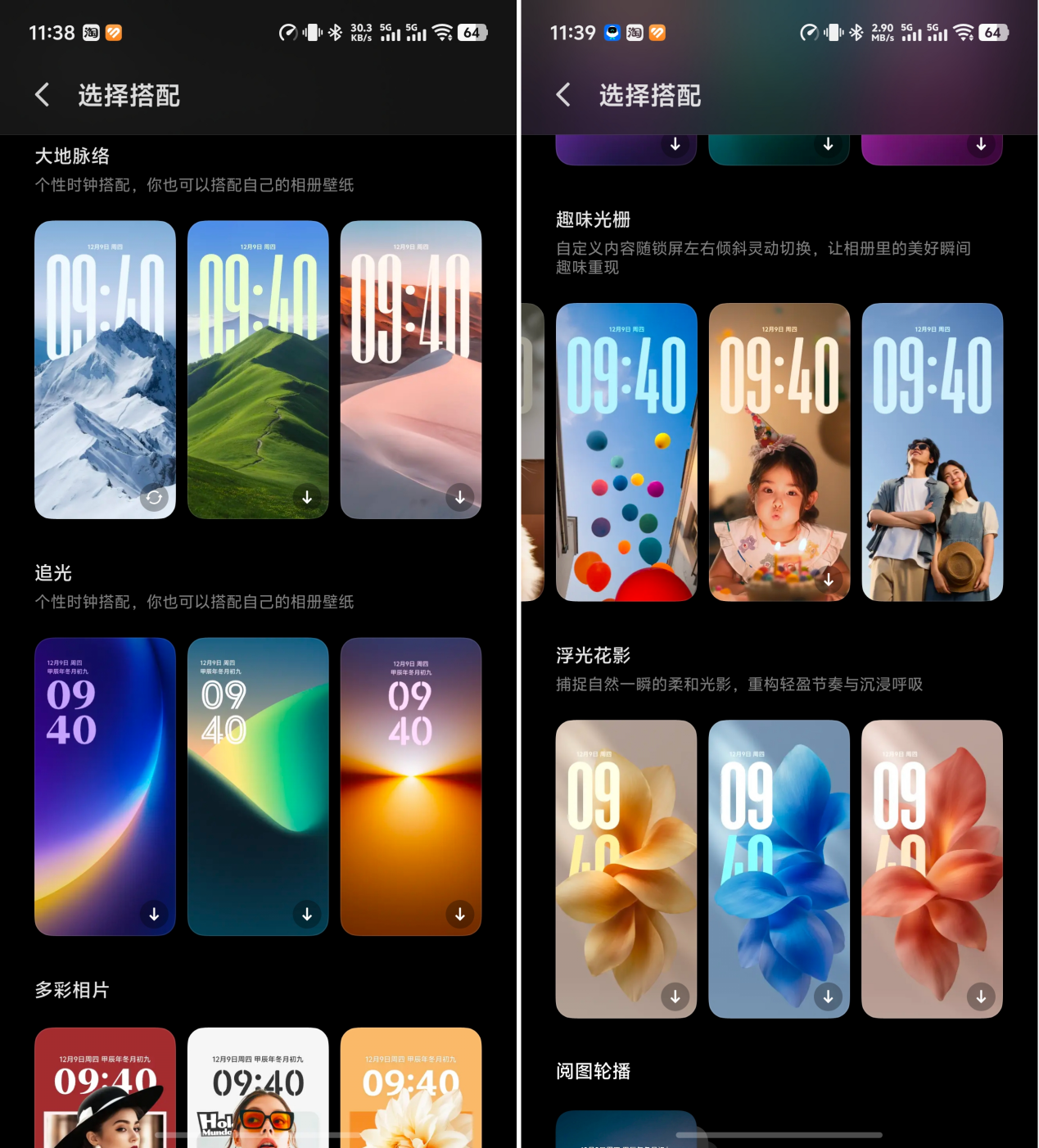1039x1148 pixels.
Task: Open the red 多彩相片 woman-in-hat style
Action: [105, 1089]
